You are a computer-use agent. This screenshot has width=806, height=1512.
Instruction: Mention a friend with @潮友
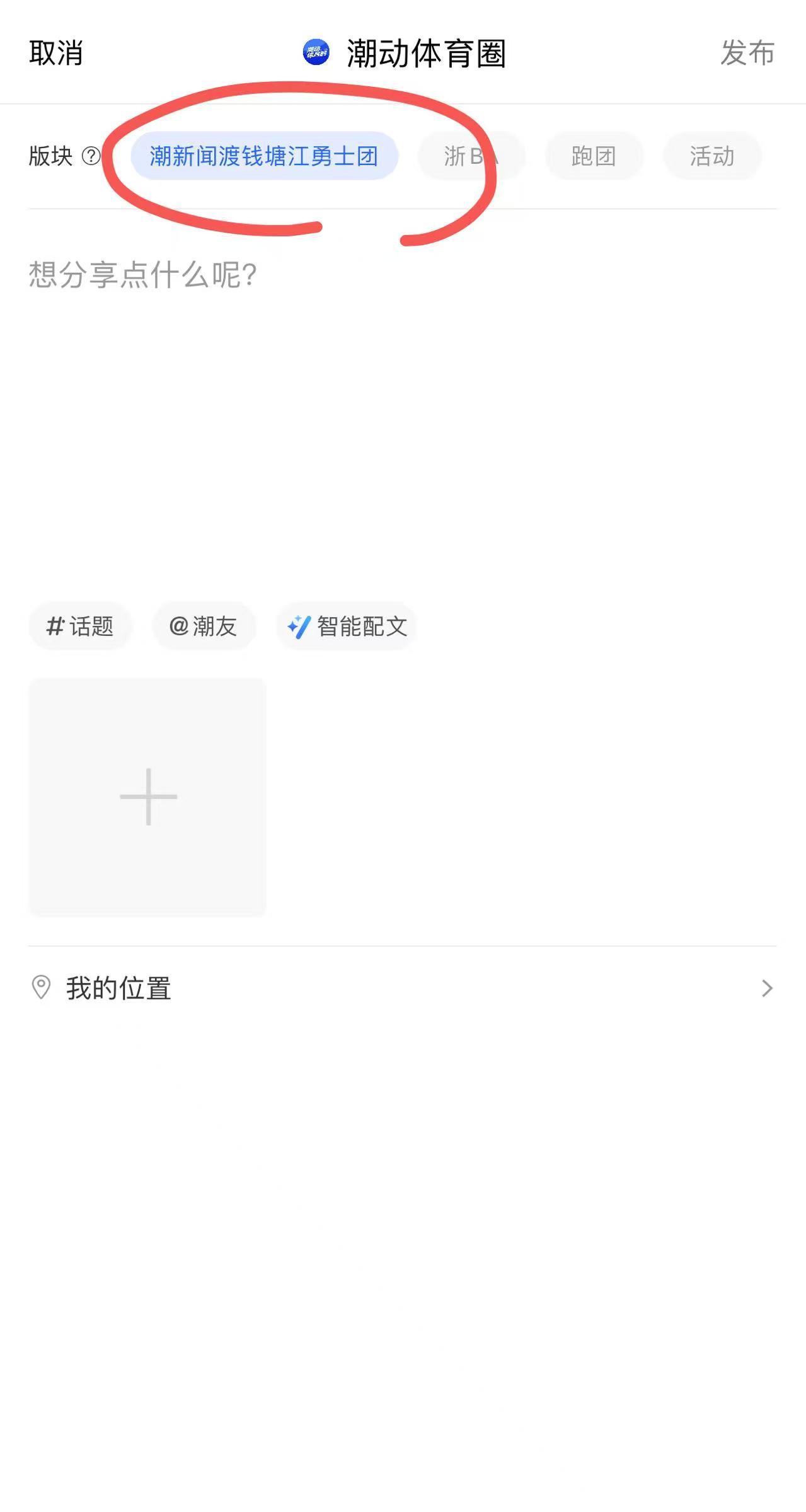(x=203, y=626)
